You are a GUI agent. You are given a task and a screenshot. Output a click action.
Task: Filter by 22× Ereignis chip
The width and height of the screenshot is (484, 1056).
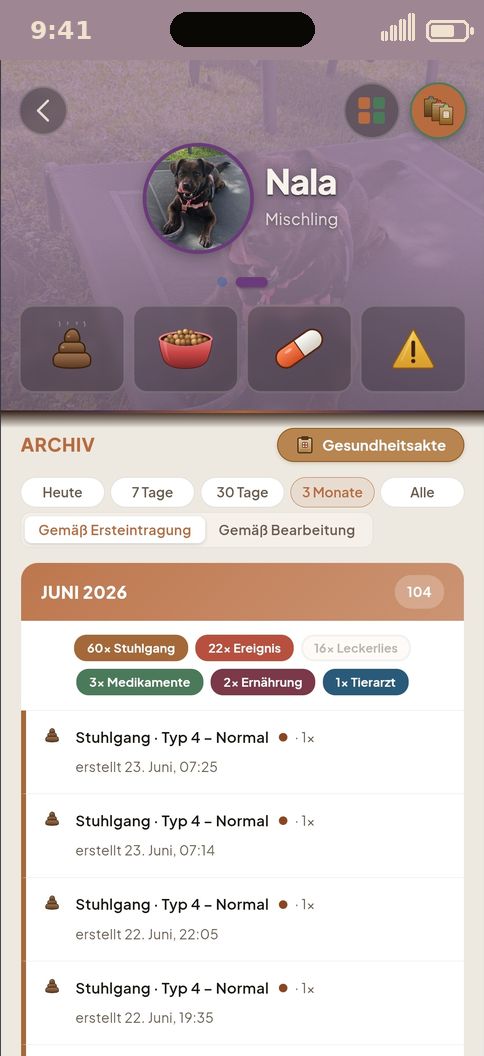click(244, 649)
